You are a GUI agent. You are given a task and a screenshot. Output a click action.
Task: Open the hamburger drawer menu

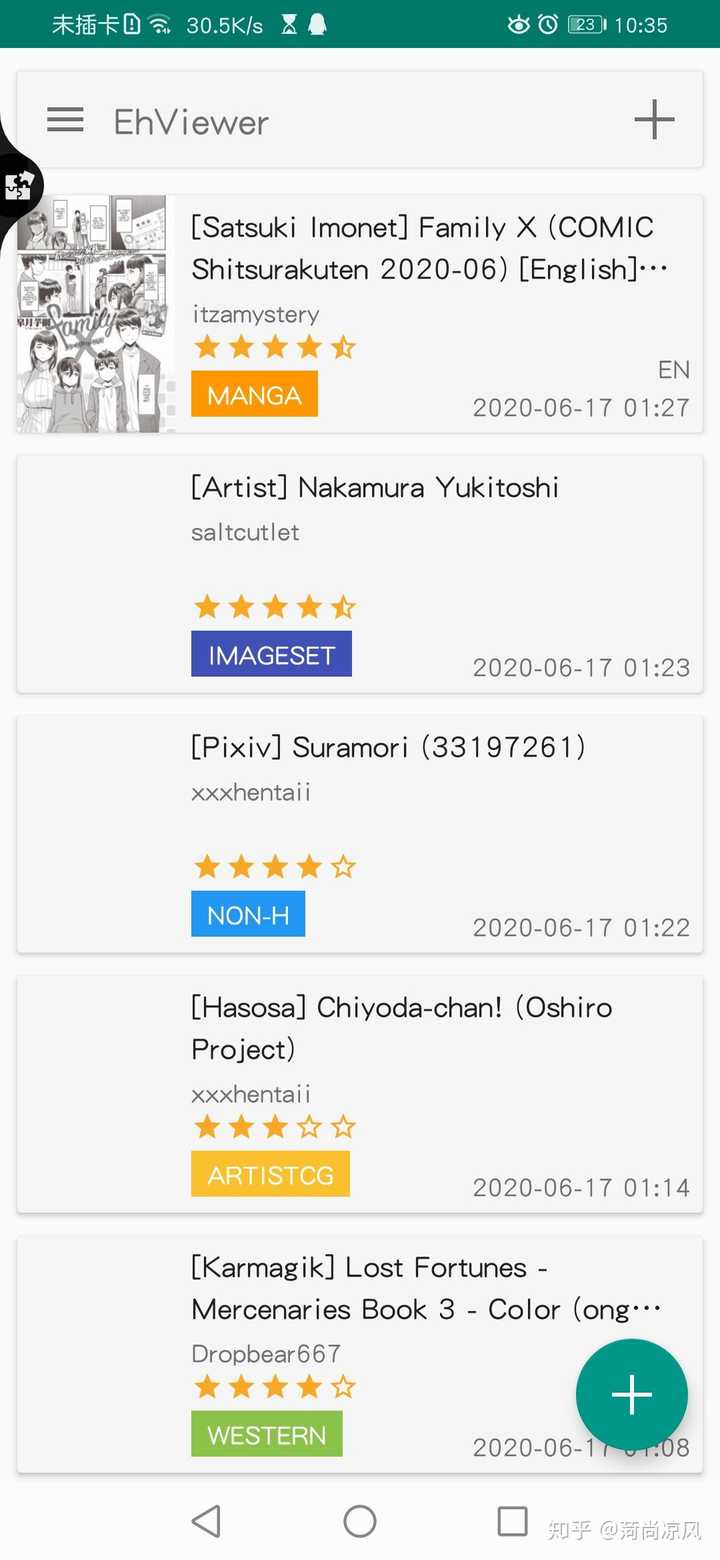pos(65,121)
